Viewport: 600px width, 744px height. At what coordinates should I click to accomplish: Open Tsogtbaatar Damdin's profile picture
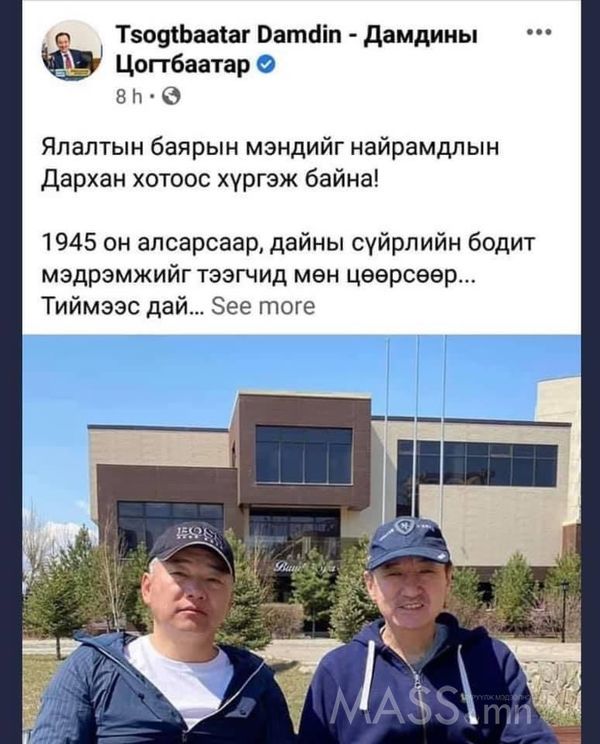[71, 51]
